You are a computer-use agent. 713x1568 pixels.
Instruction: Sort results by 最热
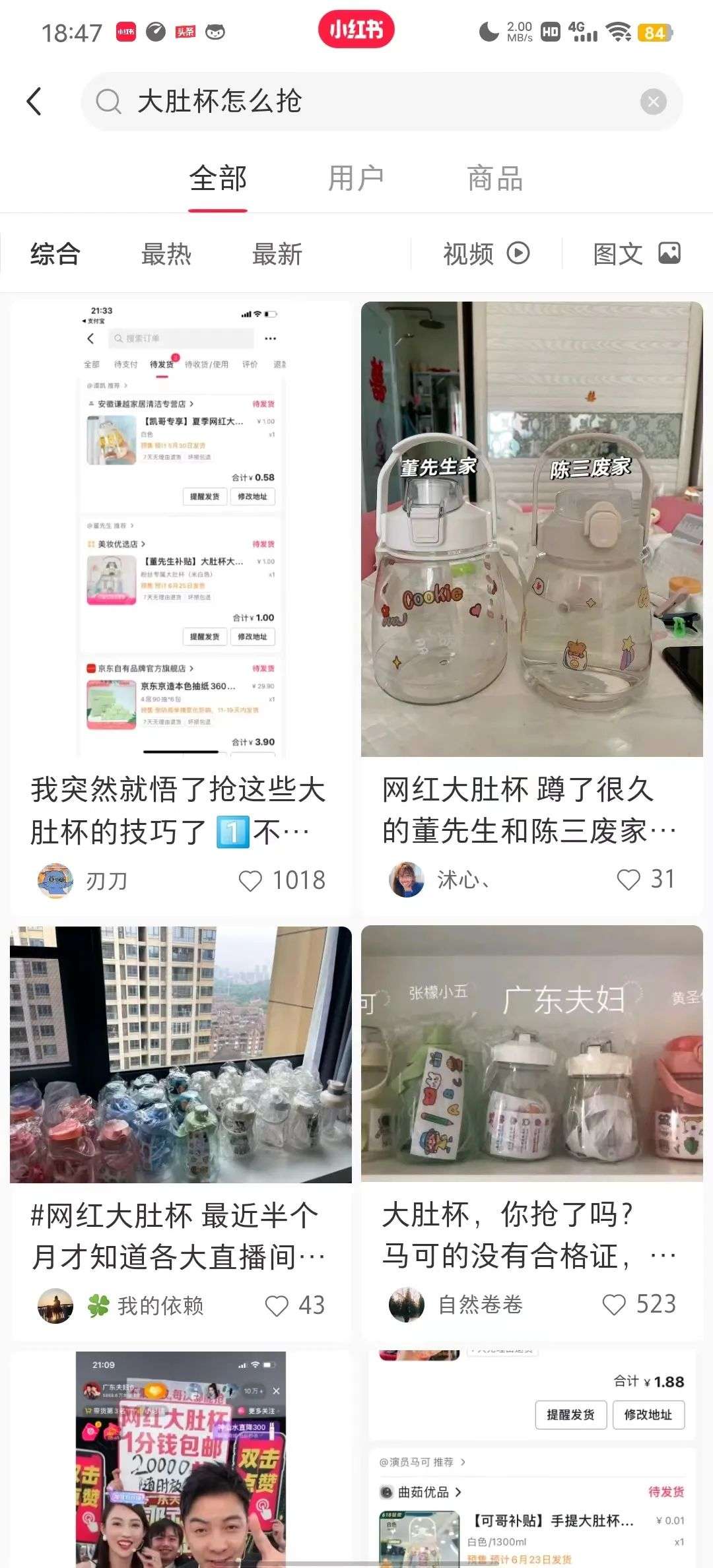coord(166,254)
